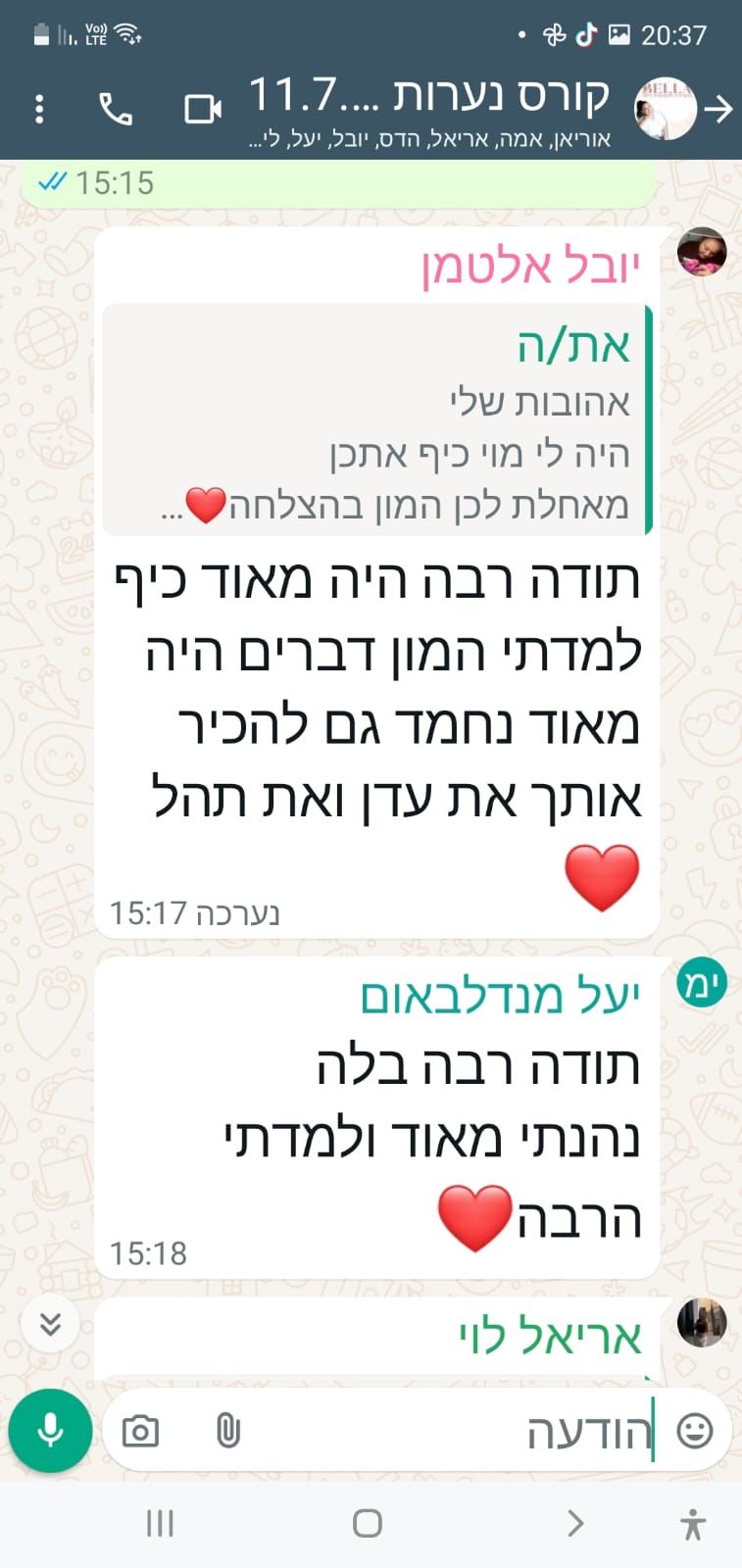The height and width of the screenshot is (1568, 742).
Task: Focus the הודעה message field
Action: [441, 1432]
